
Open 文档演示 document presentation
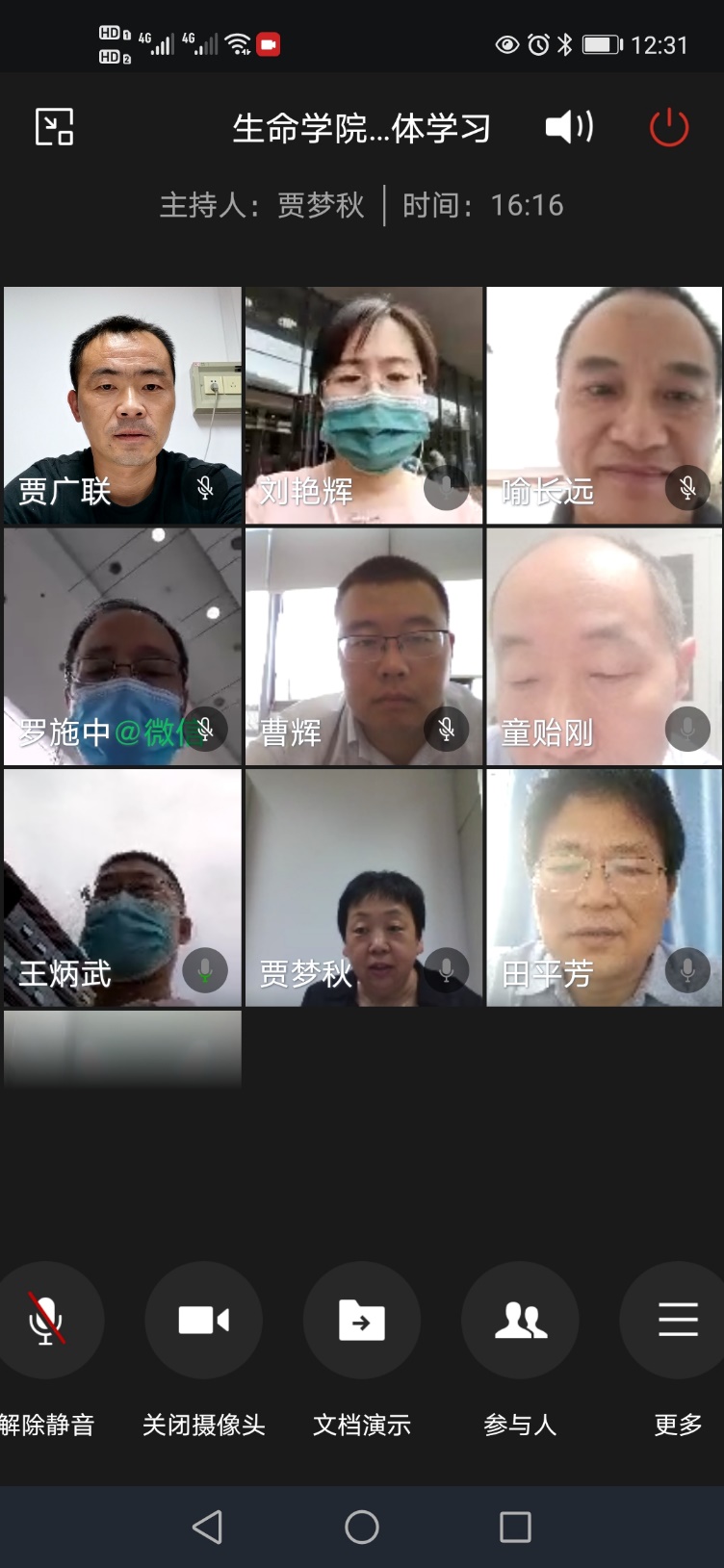point(361,1320)
